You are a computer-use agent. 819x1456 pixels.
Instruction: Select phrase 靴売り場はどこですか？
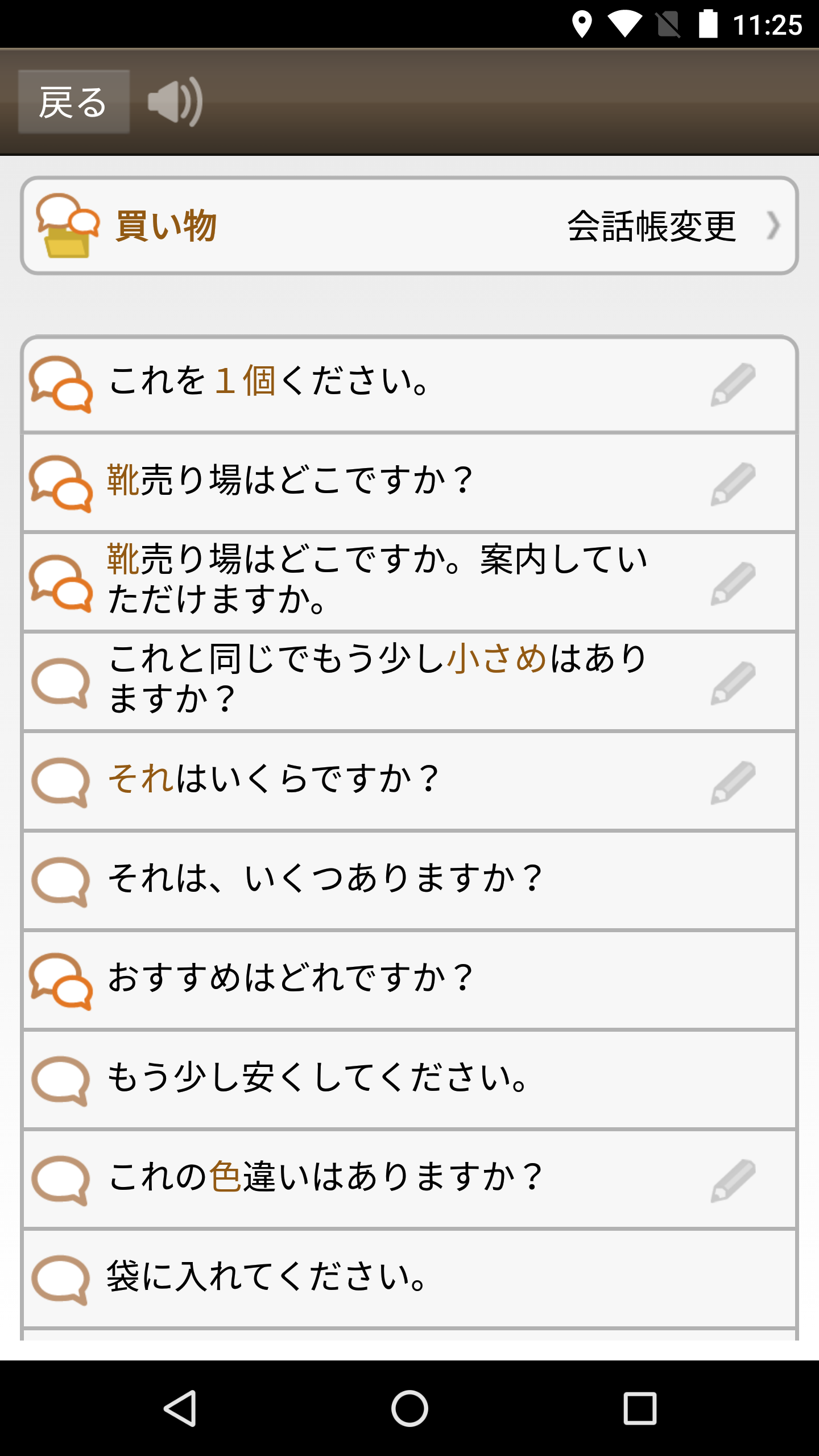[x=409, y=483]
